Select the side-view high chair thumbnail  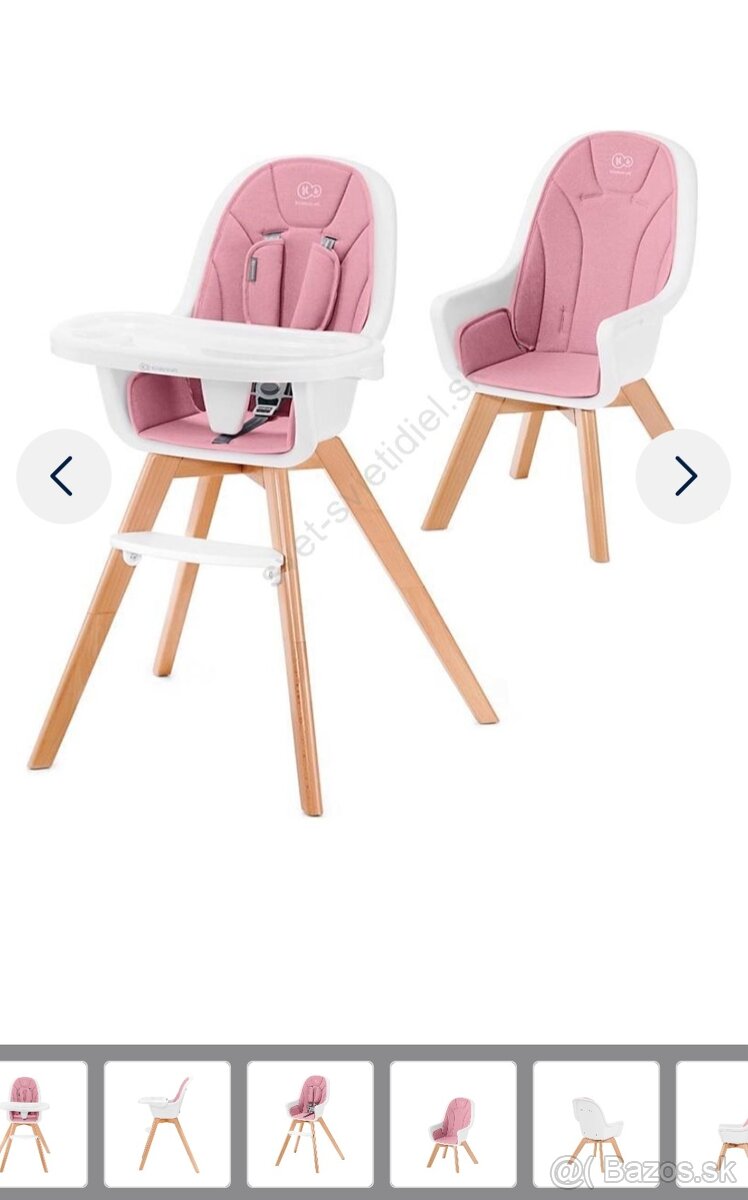point(167,1123)
